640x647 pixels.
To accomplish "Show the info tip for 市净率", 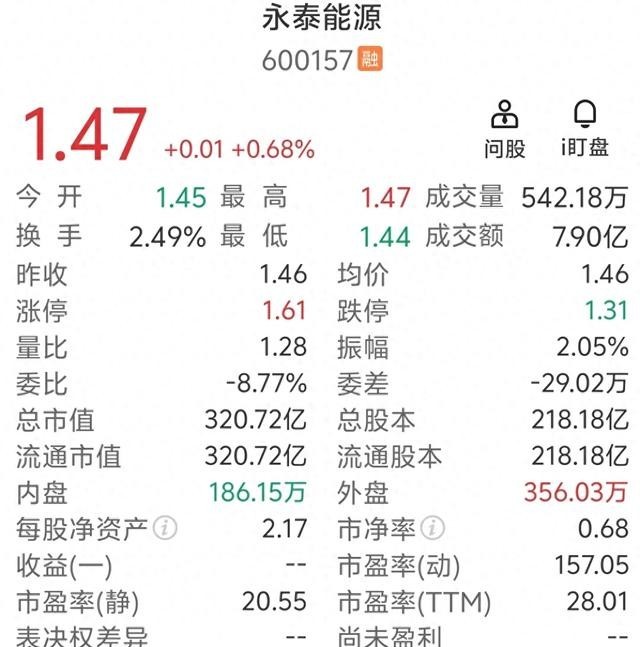I will (x=432, y=528).
